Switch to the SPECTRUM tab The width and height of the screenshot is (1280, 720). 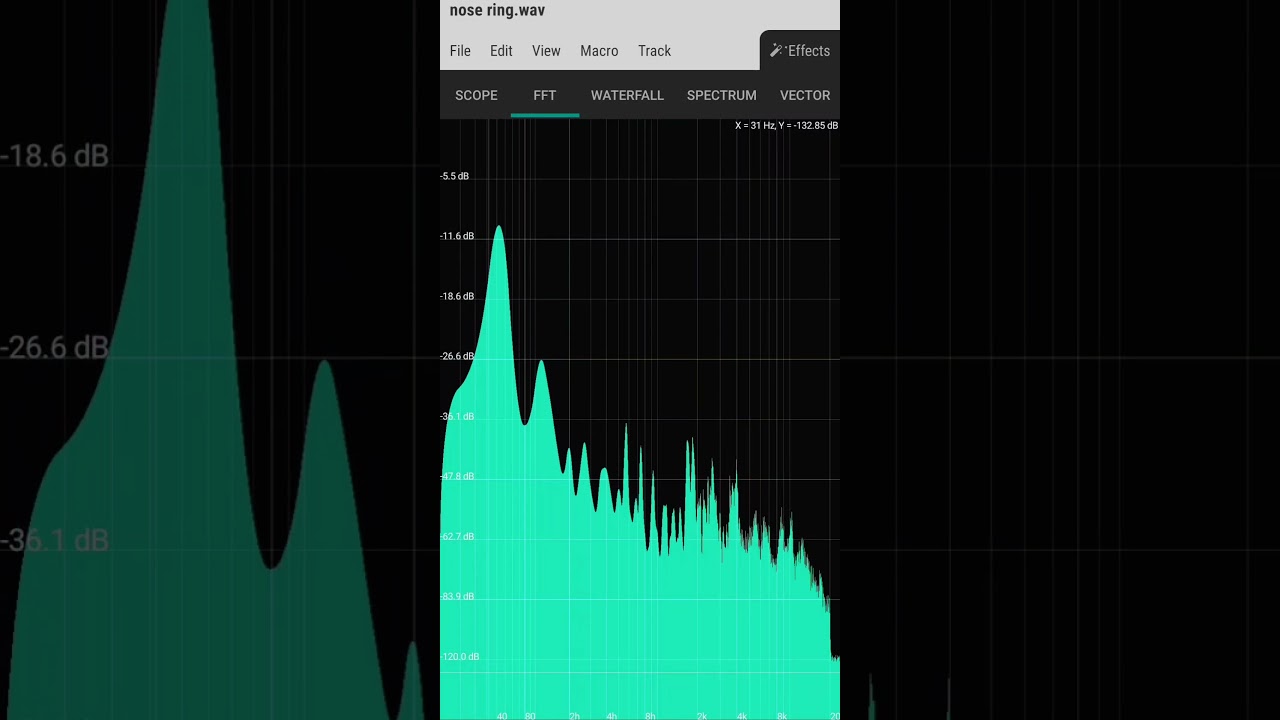coord(721,95)
